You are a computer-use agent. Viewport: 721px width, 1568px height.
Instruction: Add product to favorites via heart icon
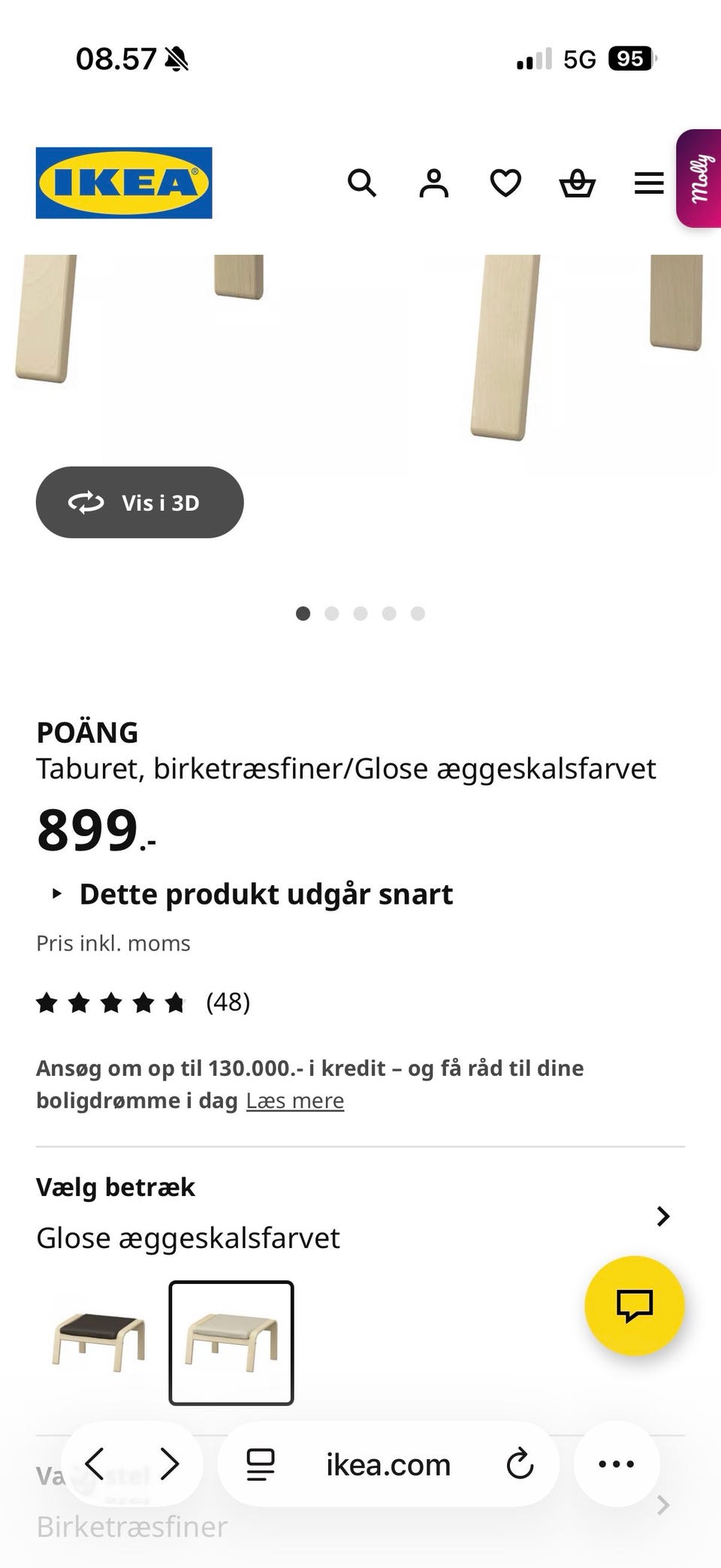[505, 183]
